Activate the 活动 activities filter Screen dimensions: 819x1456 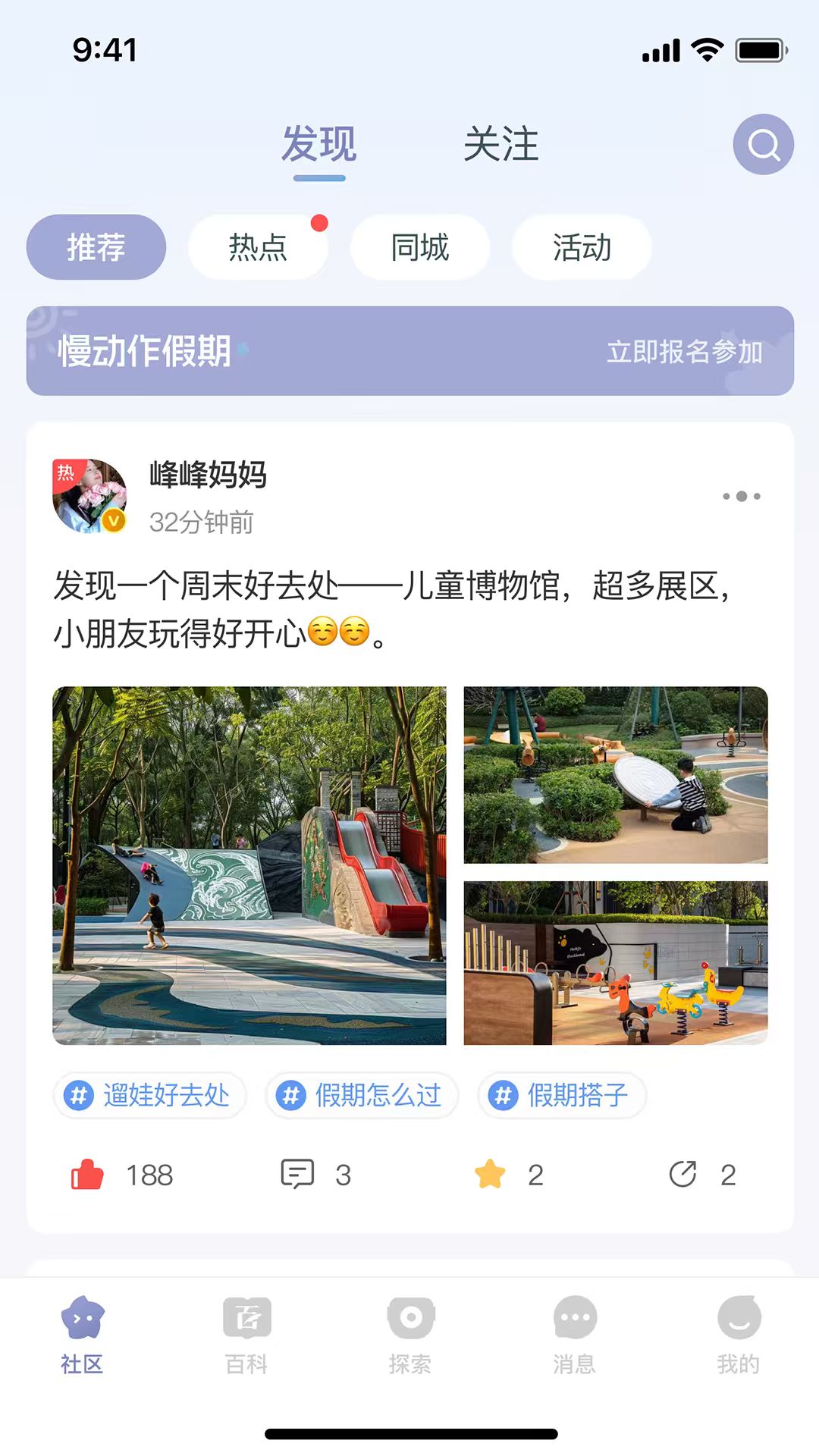[582, 246]
